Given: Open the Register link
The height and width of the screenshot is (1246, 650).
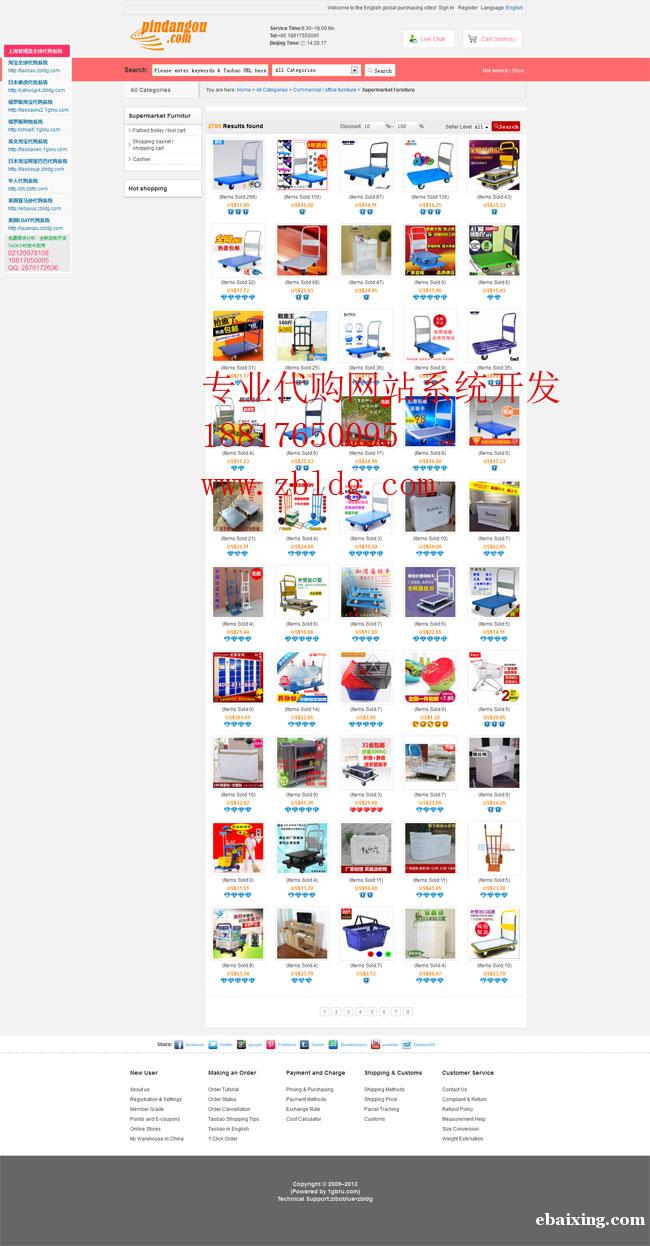Looking at the screenshot, I should 468,7.
